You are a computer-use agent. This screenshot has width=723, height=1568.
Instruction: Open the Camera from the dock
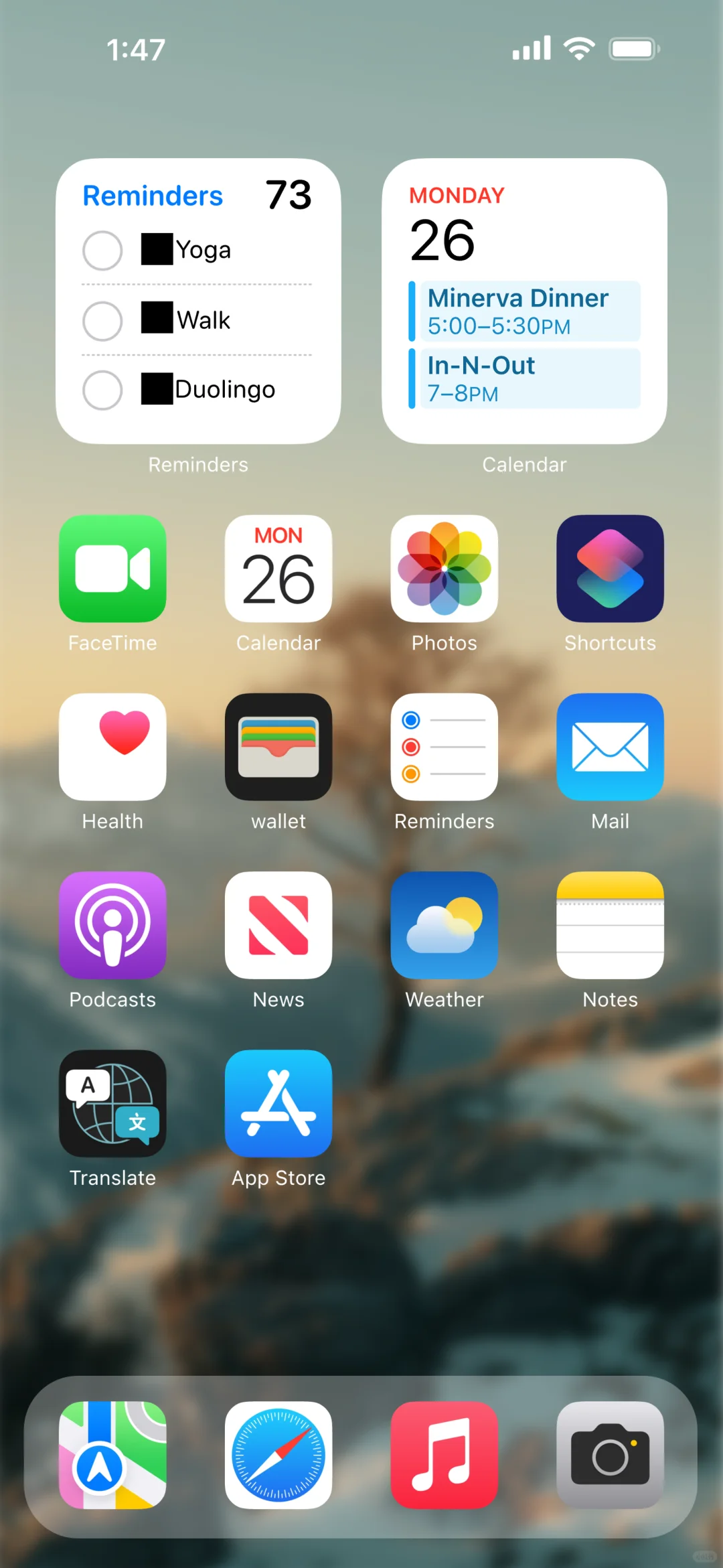[610, 1455]
